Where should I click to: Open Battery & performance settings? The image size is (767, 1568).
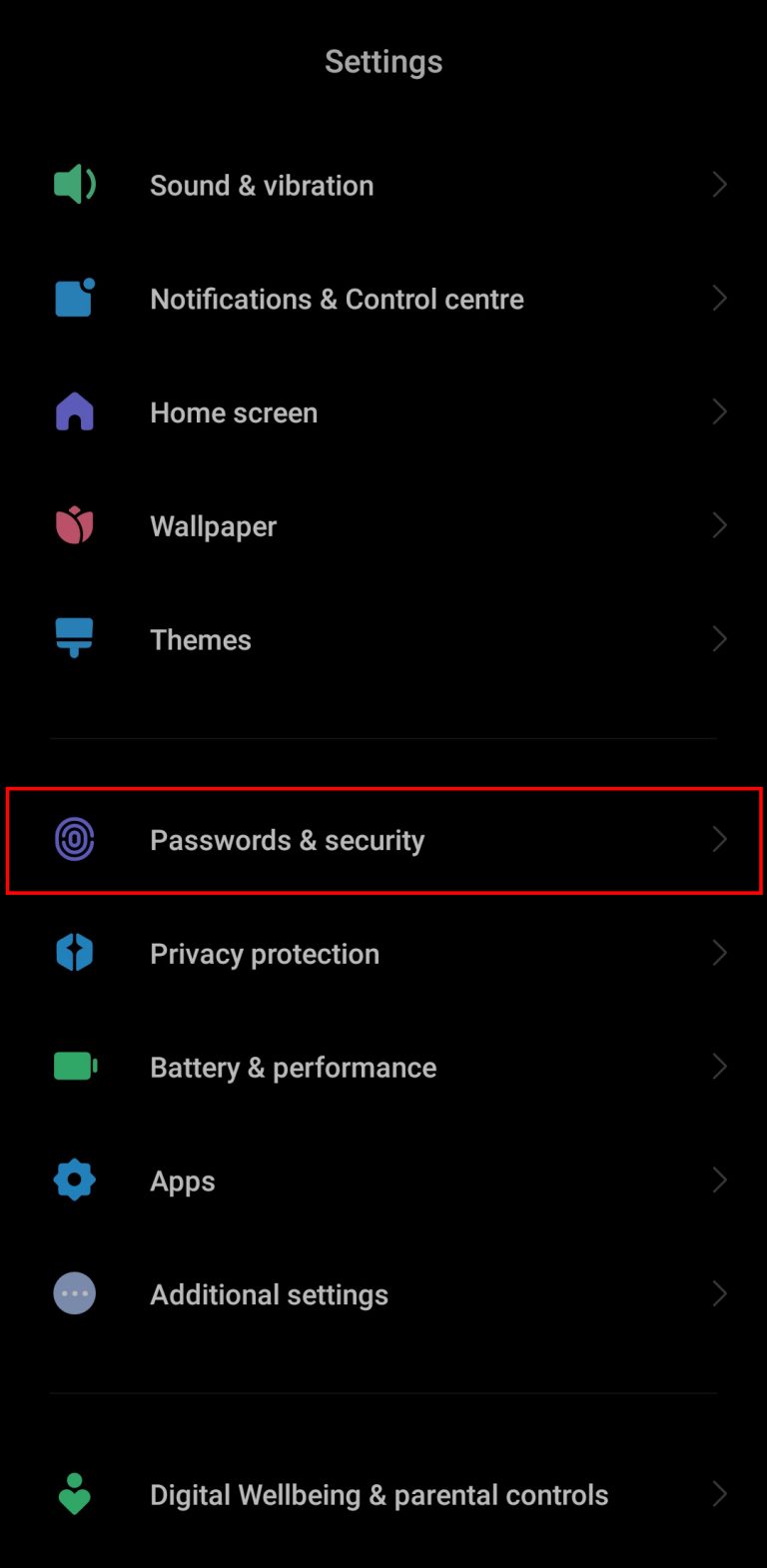click(383, 1066)
